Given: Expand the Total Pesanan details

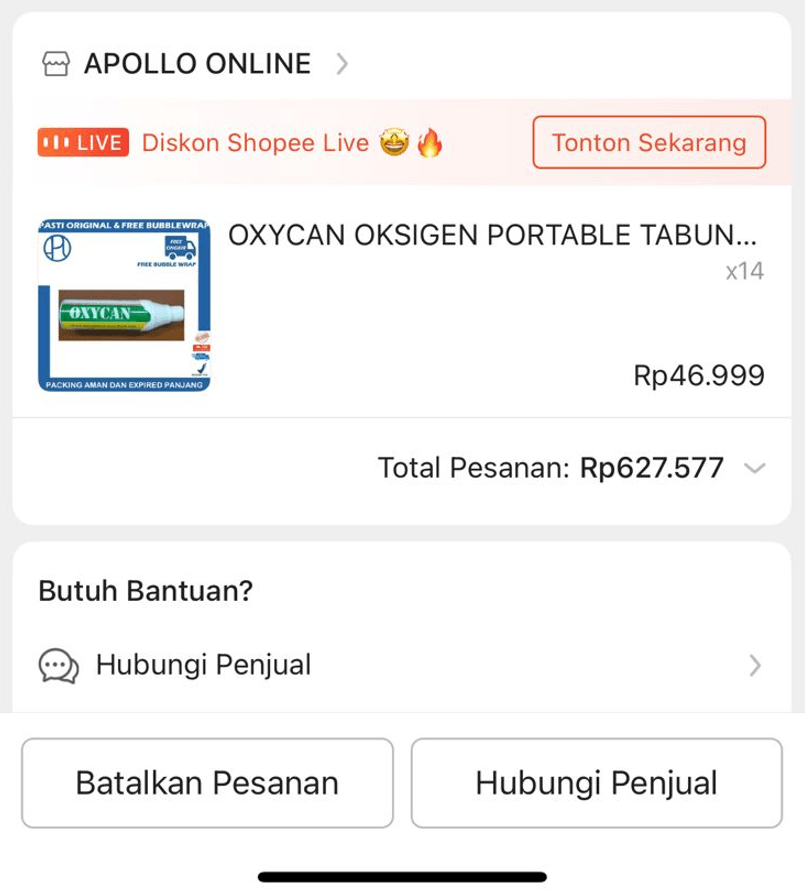Looking at the screenshot, I should tap(755, 468).
